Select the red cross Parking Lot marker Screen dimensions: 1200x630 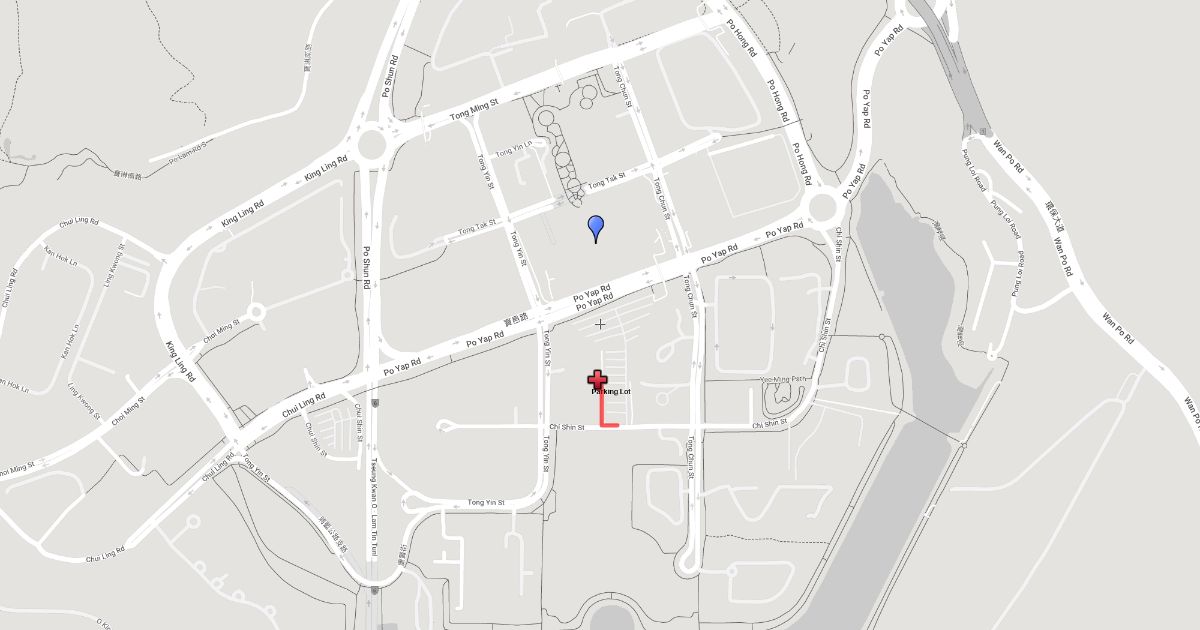[598, 380]
